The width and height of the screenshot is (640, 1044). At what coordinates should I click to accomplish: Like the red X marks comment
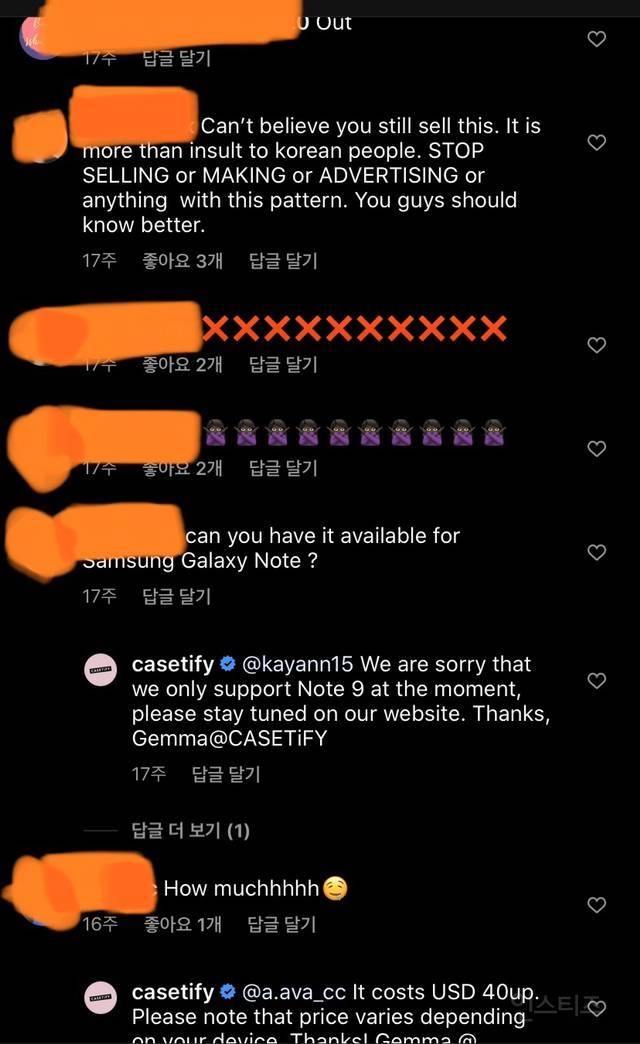click(596, 345)
